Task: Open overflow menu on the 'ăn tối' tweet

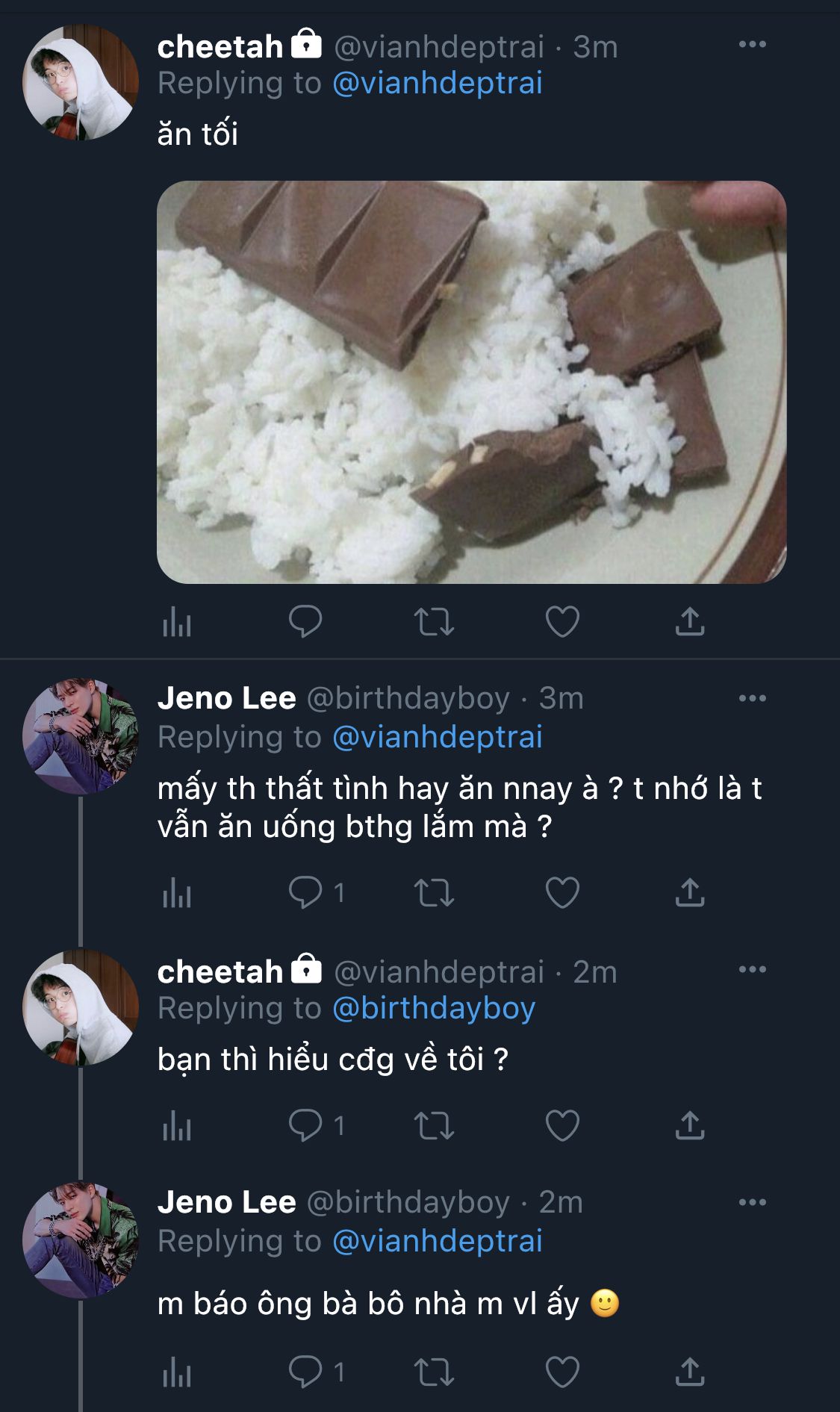Action: [x=752, y=45]
